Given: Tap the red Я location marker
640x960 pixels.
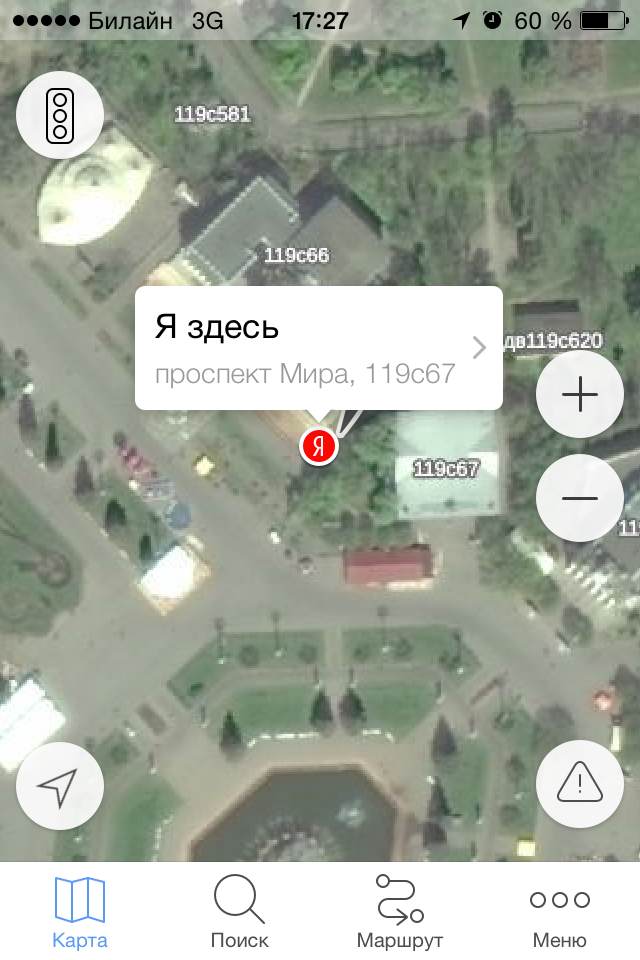Looking at the screenshot, I should [x=319, y=446].
